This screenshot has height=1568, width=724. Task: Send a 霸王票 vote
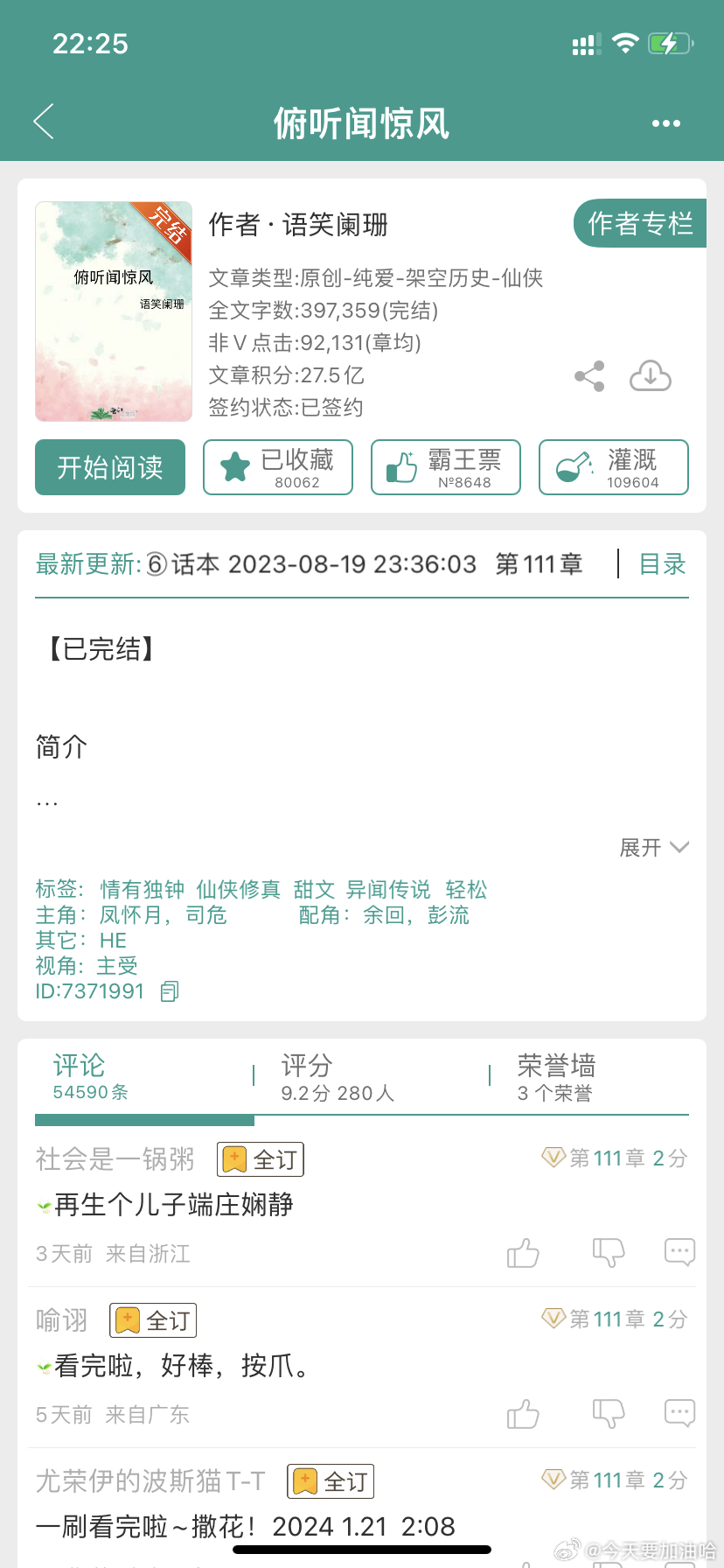(x=446, y=467)
